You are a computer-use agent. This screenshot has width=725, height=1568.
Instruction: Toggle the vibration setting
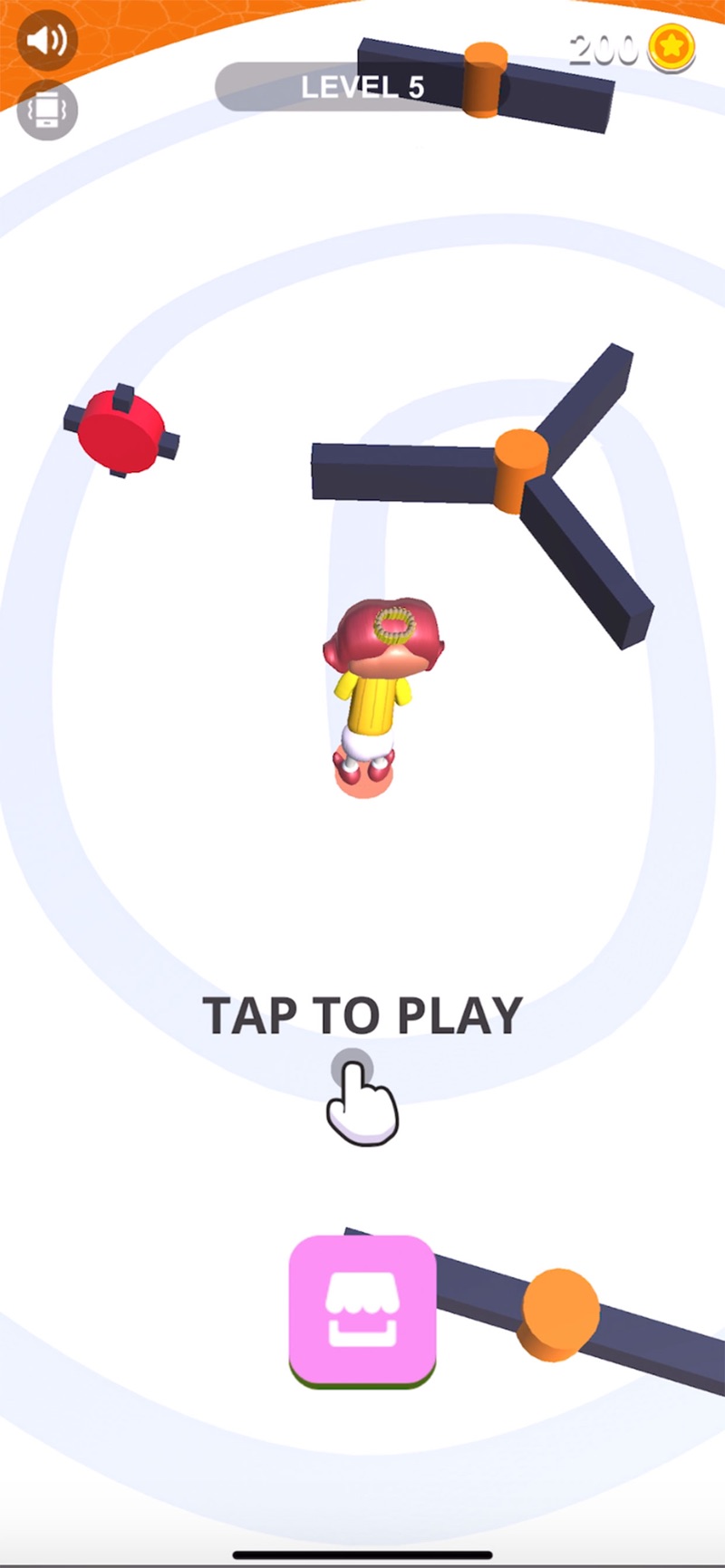(x=47, y=111)
